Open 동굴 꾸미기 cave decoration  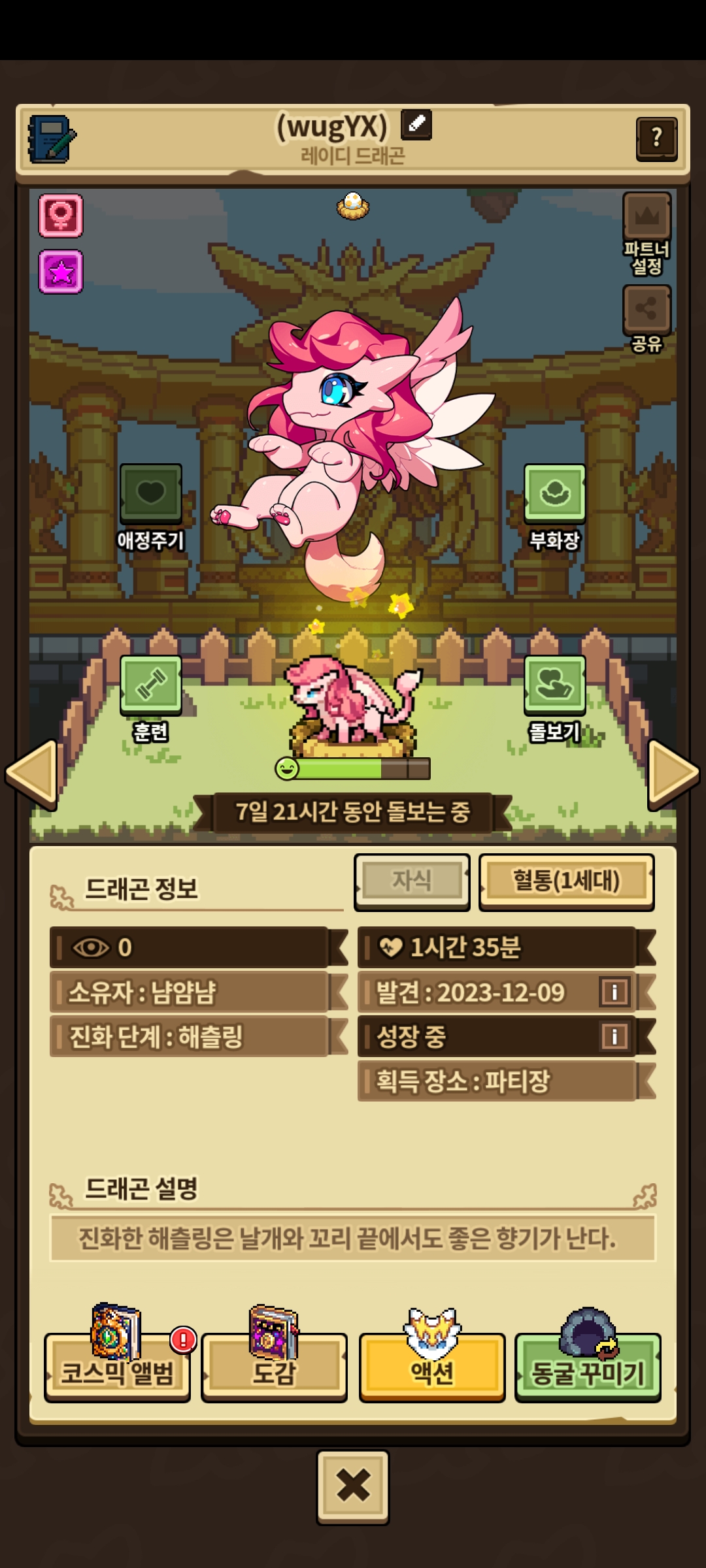tap(588, 1365)
